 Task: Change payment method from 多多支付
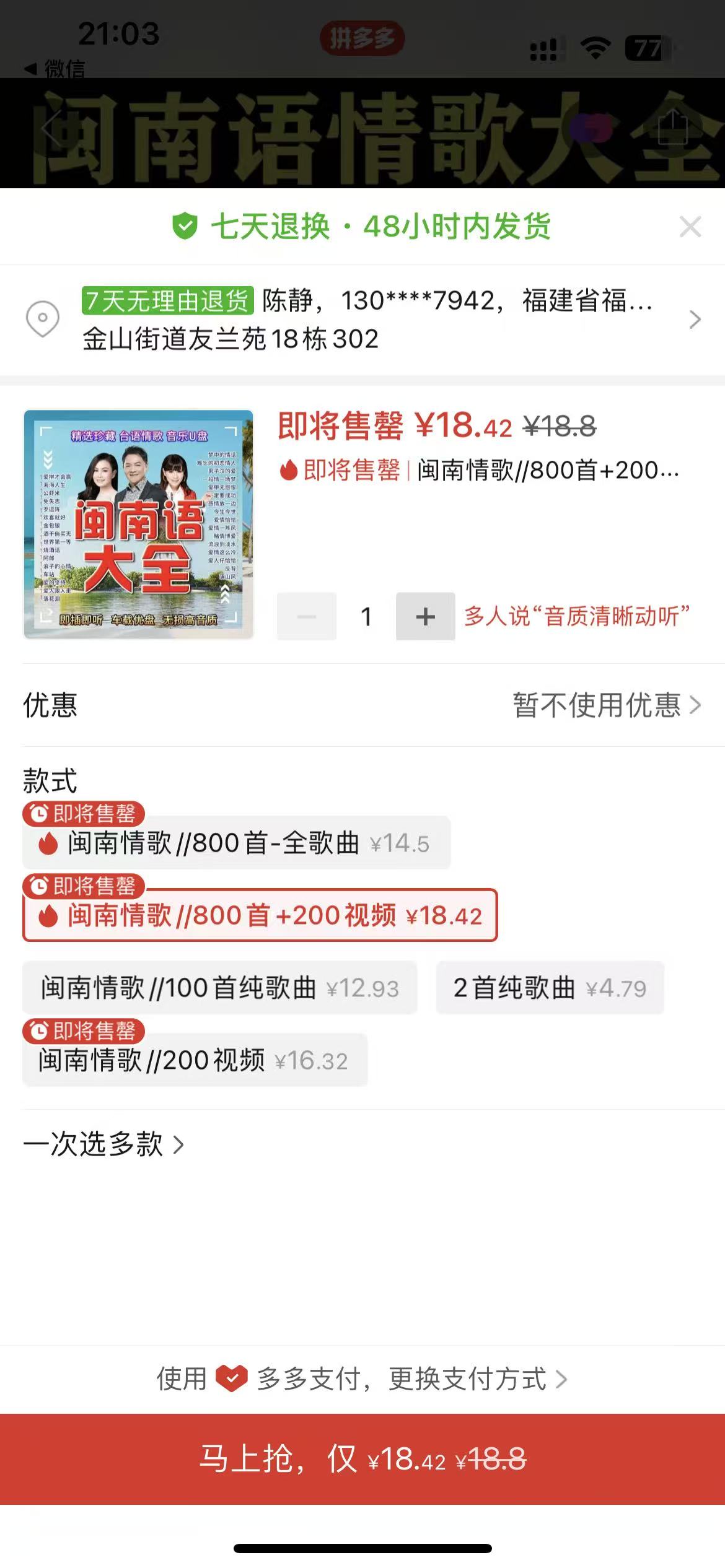[x=362, y=1379]
